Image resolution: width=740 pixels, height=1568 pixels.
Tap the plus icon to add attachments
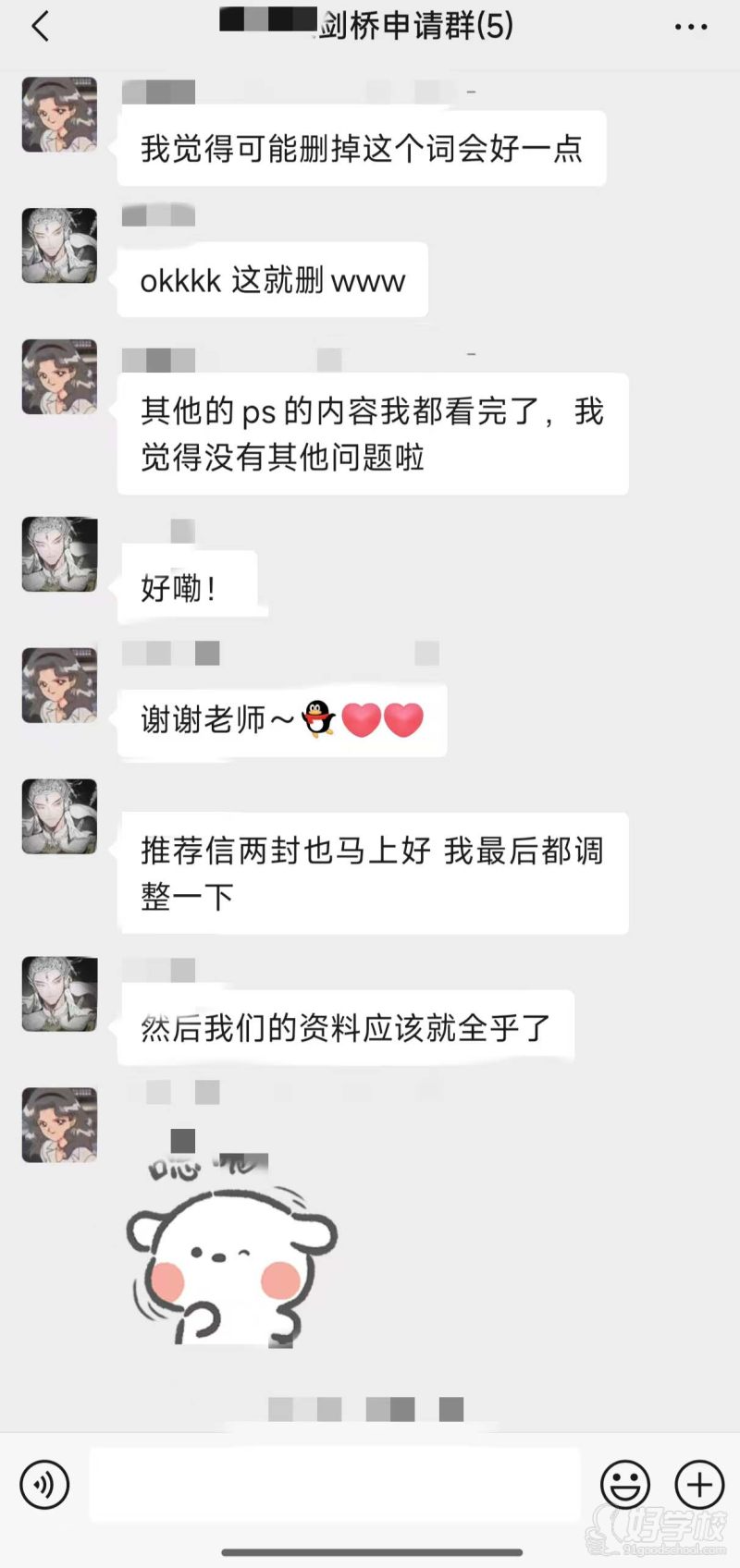tap(698, 1484)
